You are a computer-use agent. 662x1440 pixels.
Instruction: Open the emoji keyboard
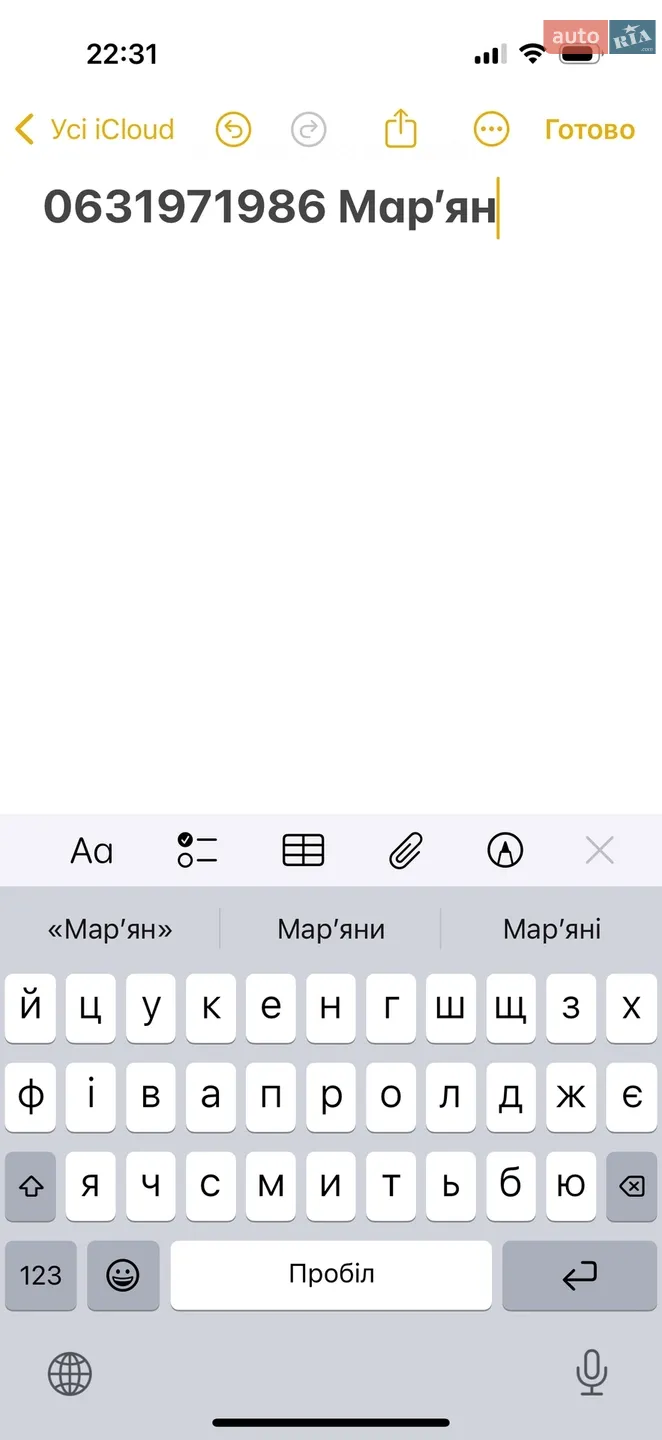pos(123,1275)
